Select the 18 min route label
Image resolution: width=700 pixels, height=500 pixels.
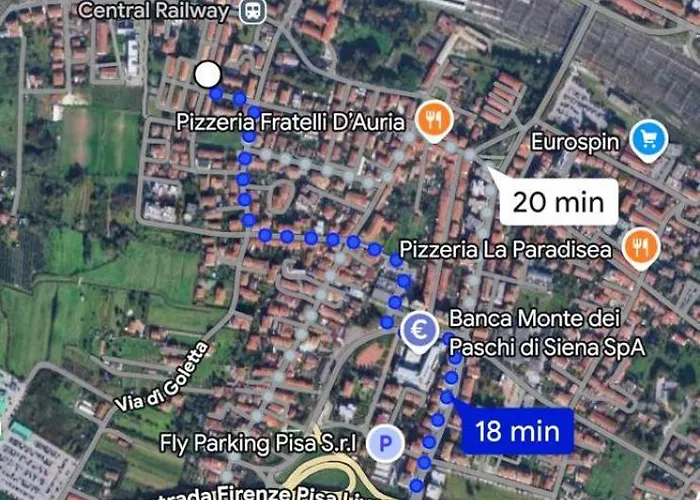tap(517, 433)
